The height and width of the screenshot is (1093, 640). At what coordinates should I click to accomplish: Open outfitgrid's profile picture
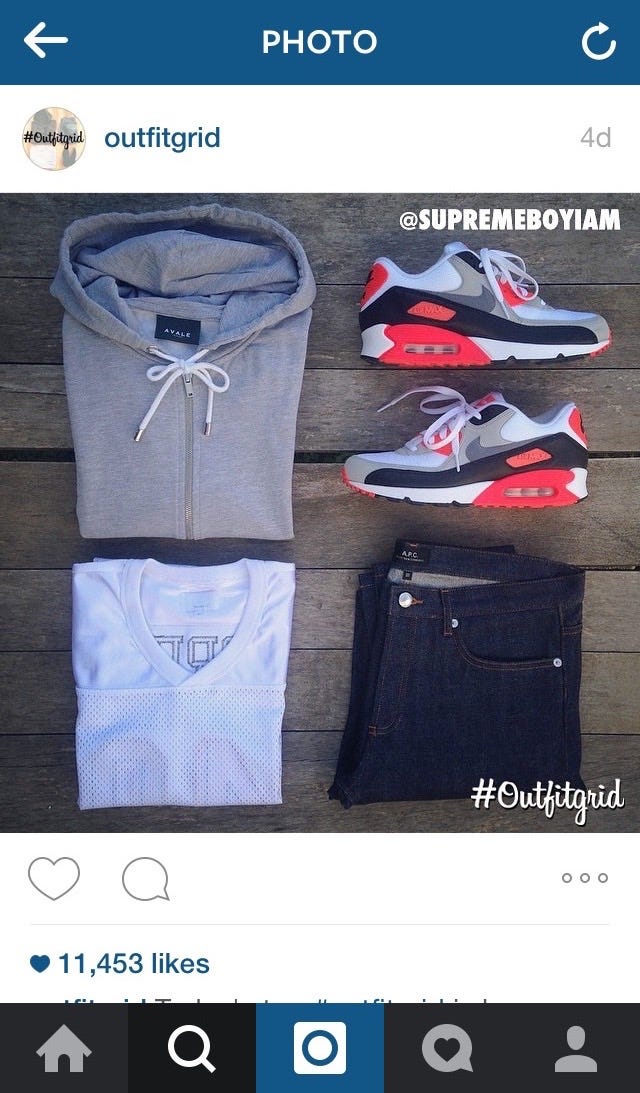54,138
